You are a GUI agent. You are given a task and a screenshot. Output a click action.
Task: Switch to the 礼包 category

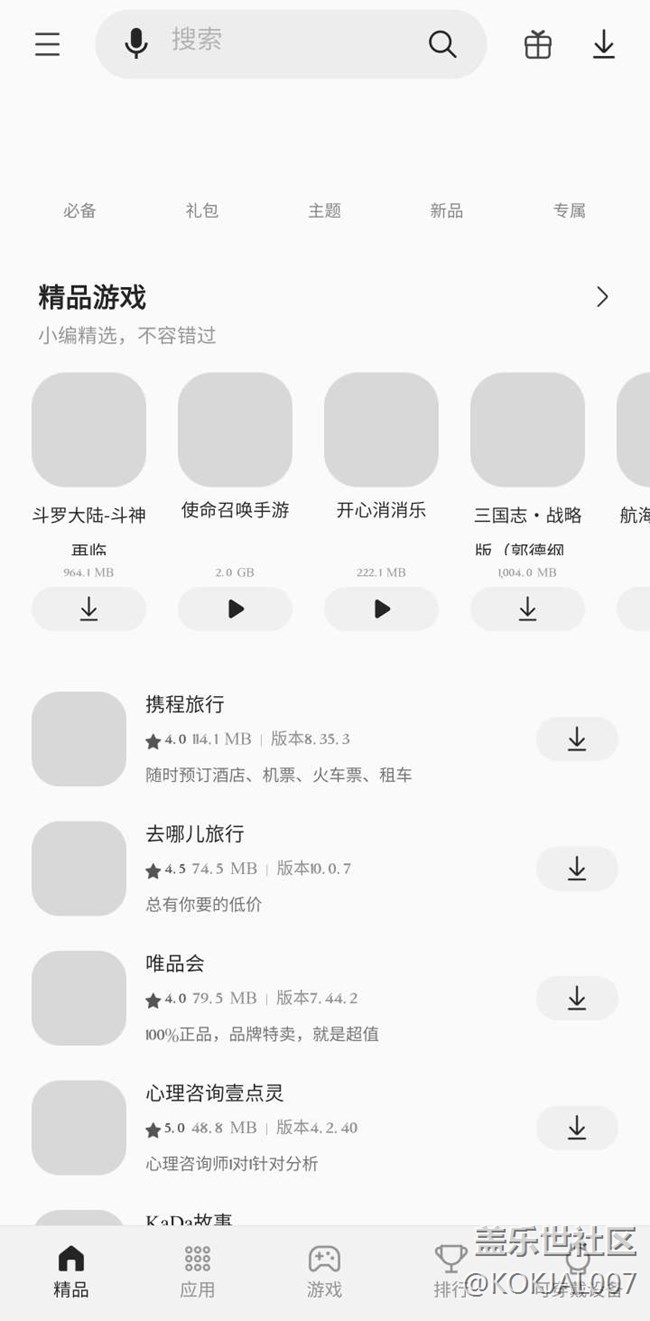202,210
